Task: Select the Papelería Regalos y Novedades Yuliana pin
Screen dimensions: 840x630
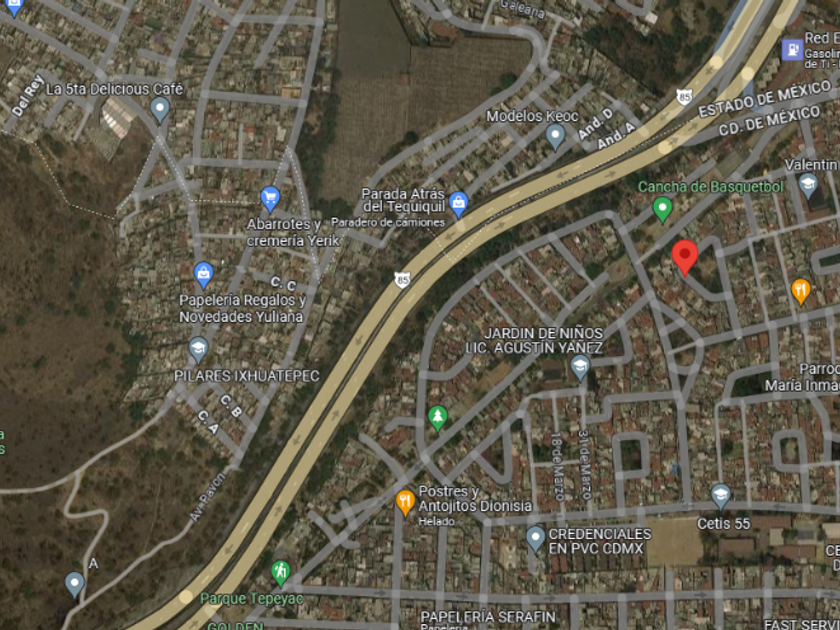Action: click(x=203, y=275)
